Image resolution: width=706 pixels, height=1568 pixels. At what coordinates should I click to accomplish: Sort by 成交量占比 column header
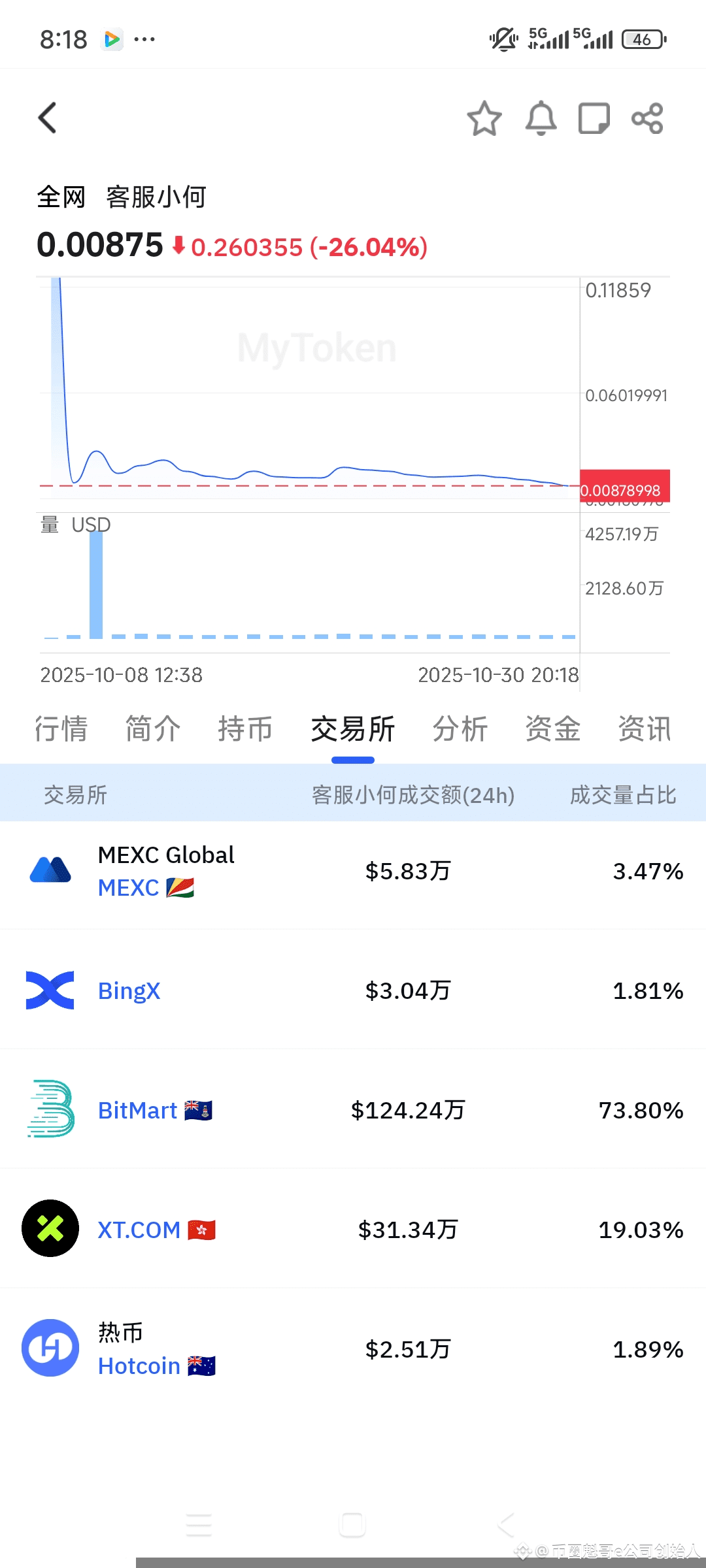[x=623, y=795]
